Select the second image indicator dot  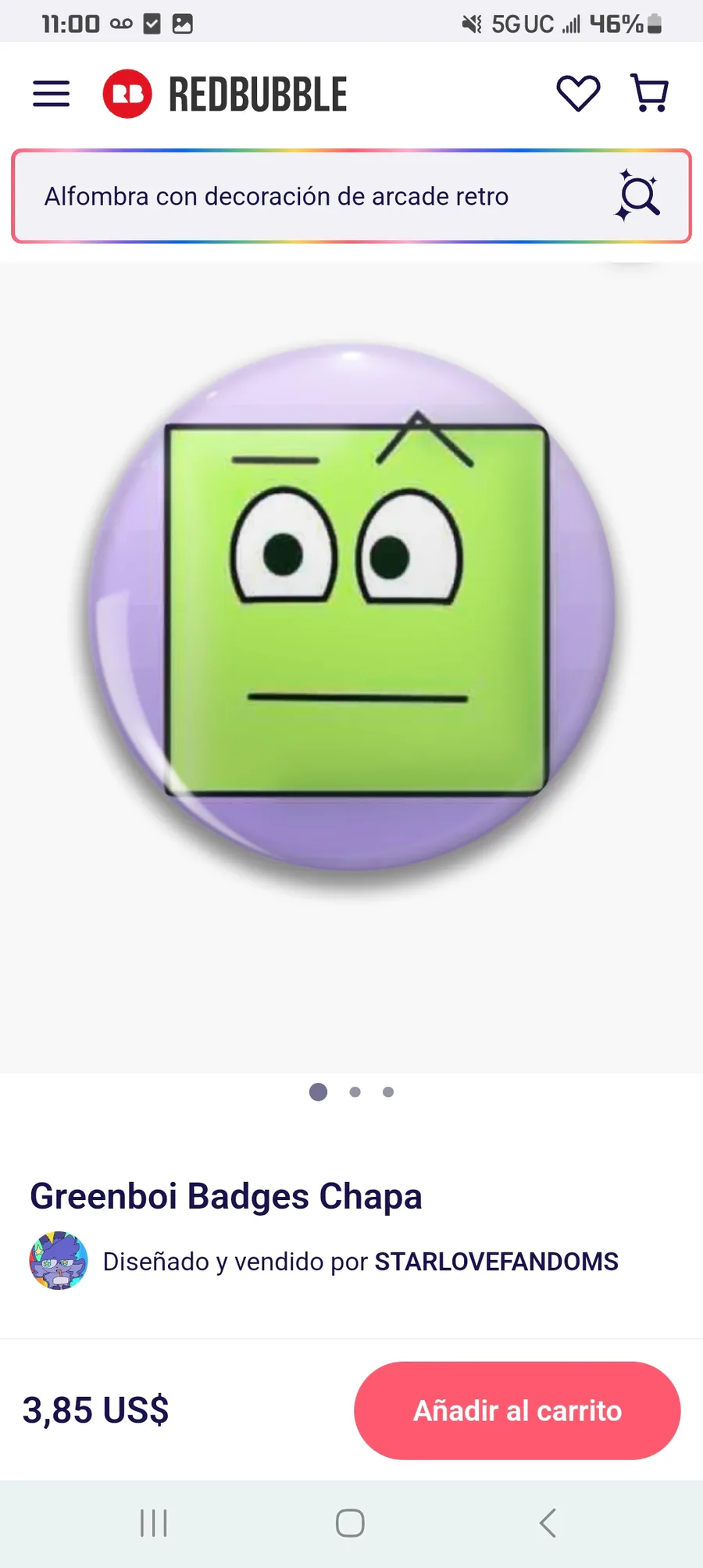(355, 1091)
